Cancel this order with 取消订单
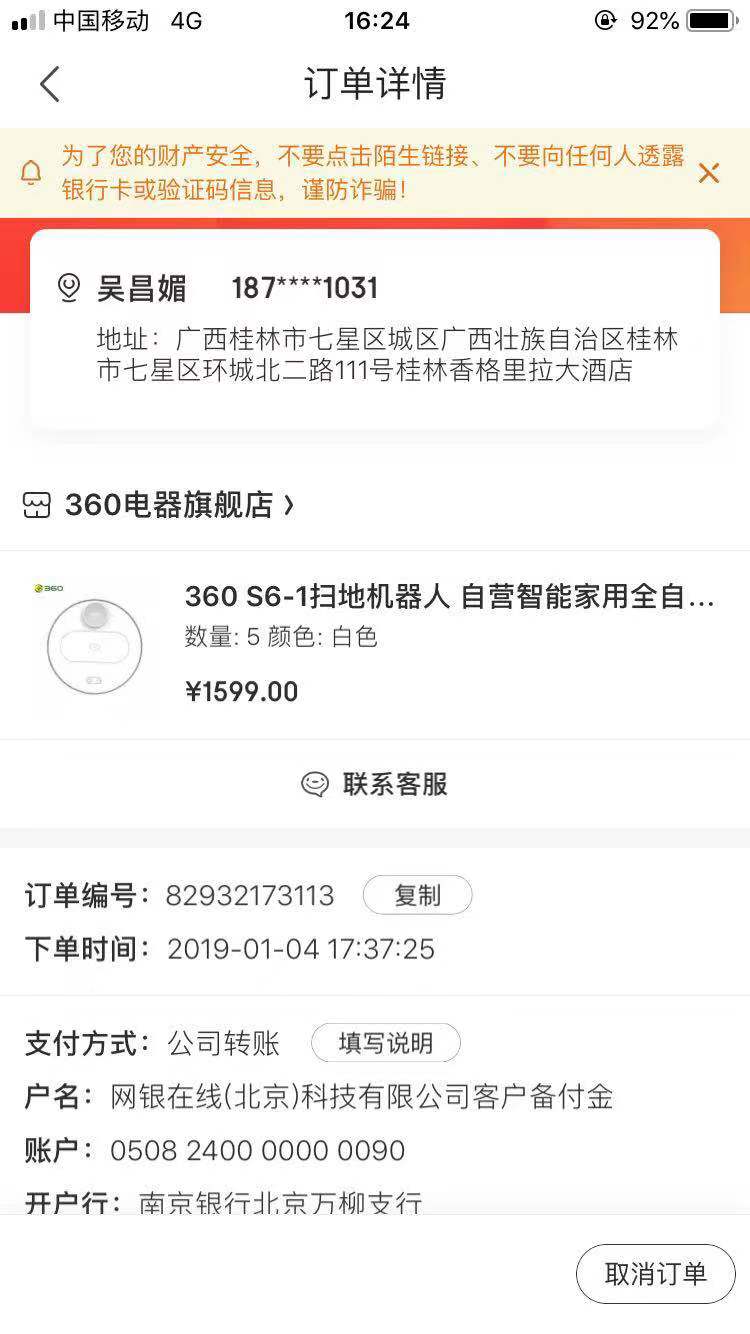 click(x=655, y=1274)
